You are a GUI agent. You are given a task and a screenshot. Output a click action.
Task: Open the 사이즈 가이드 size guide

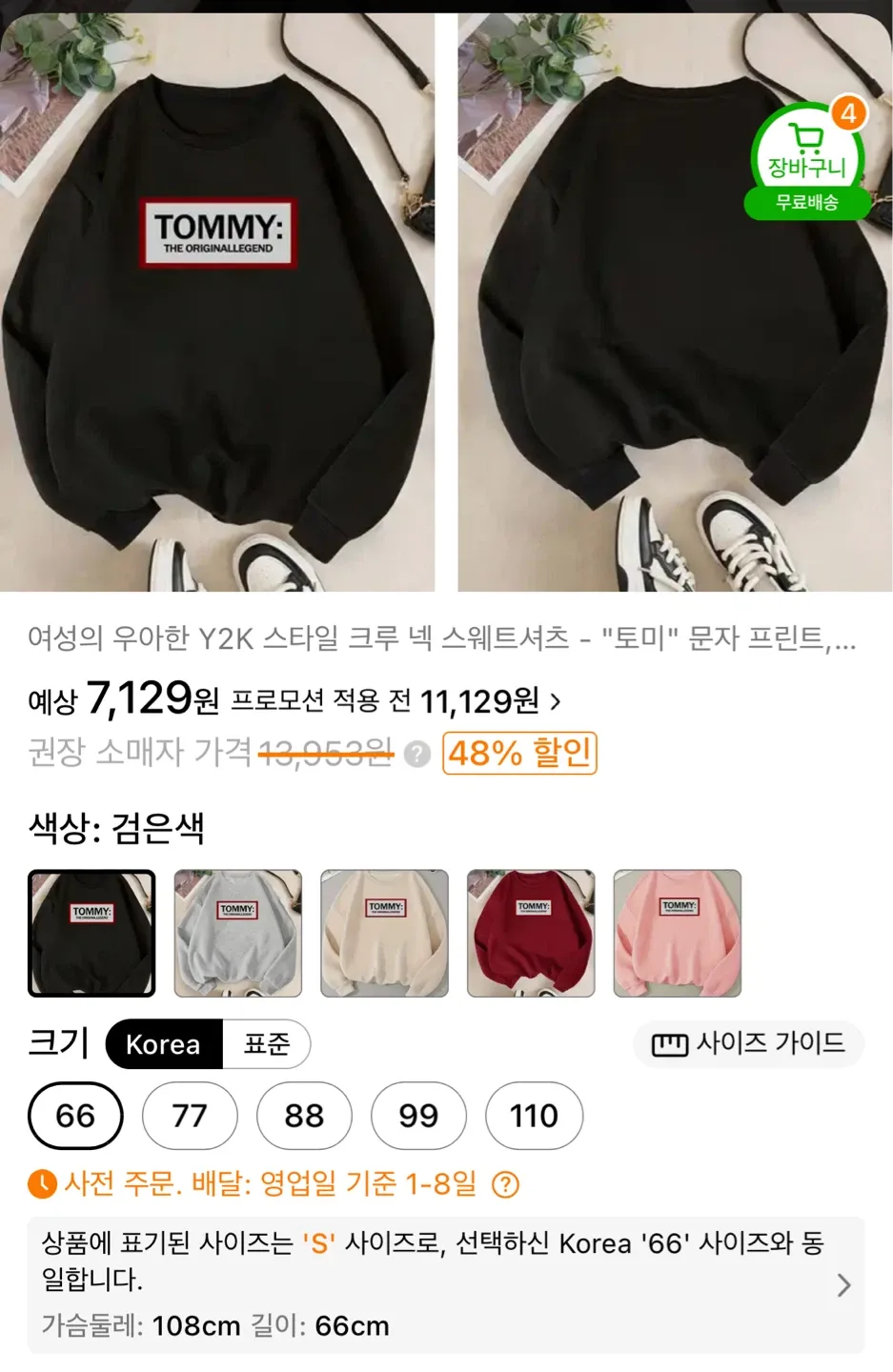[x=749, y=1043]
